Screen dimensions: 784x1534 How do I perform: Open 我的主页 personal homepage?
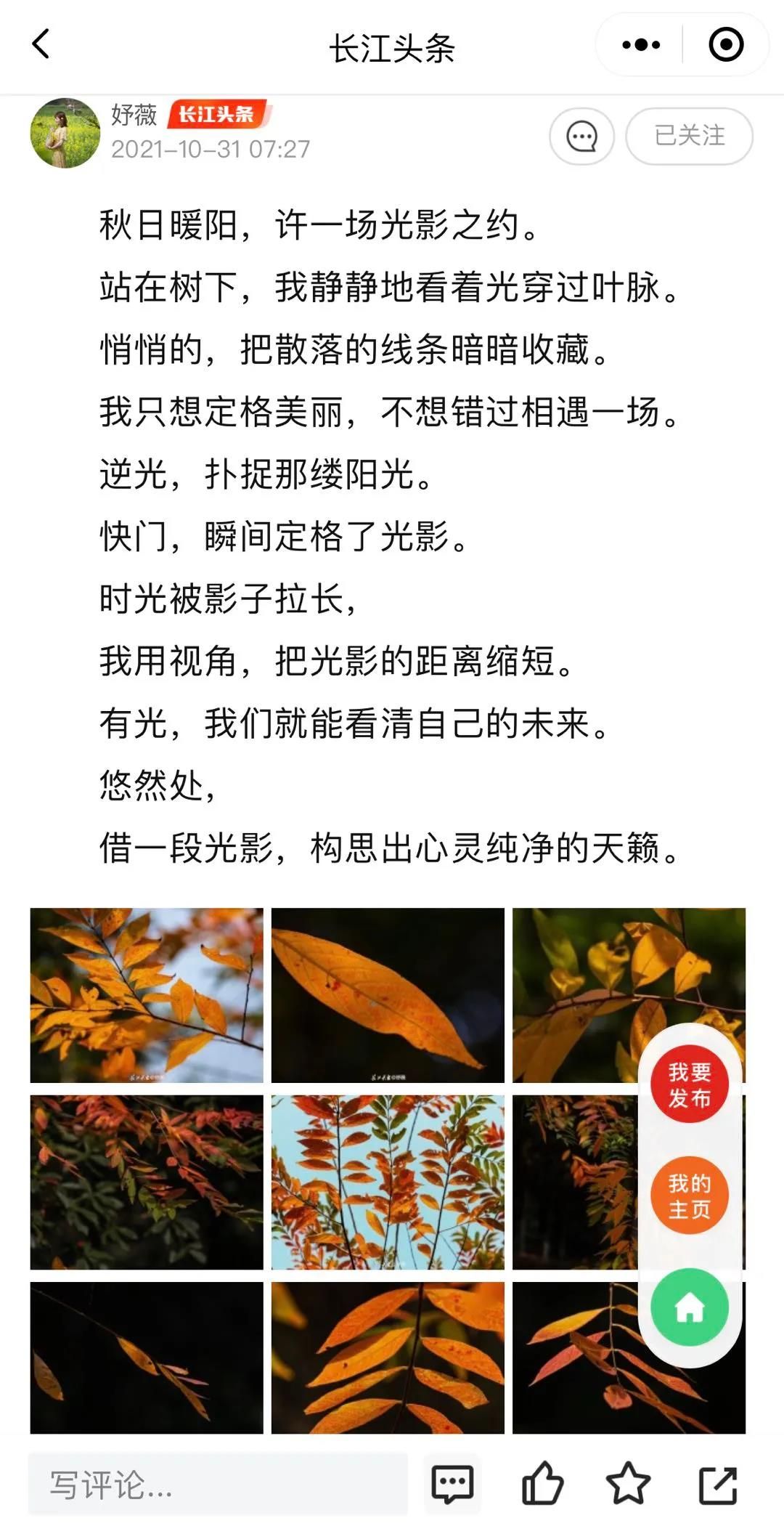tap(689, 1196)
